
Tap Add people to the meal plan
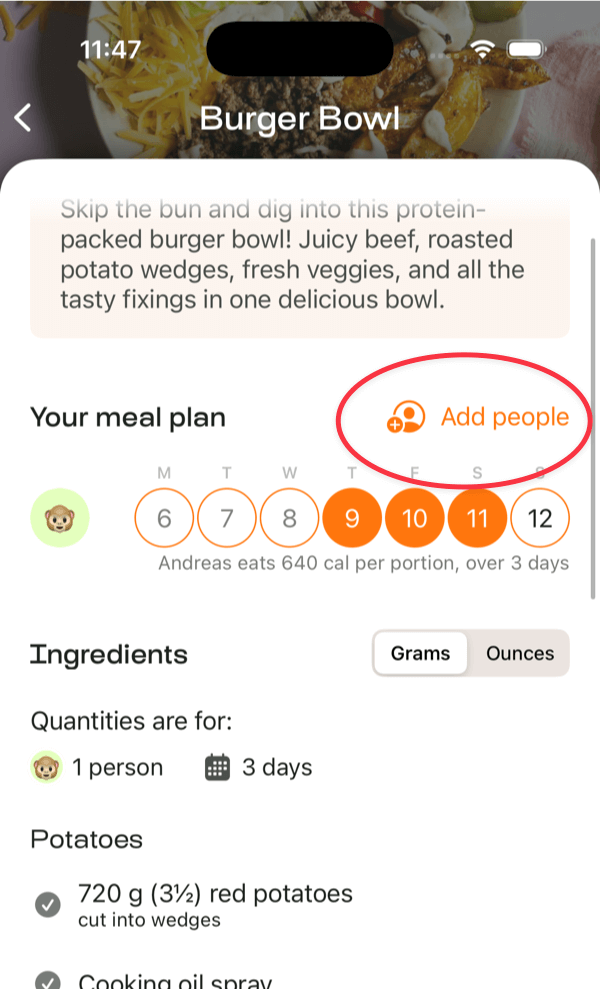pos(478,418)
